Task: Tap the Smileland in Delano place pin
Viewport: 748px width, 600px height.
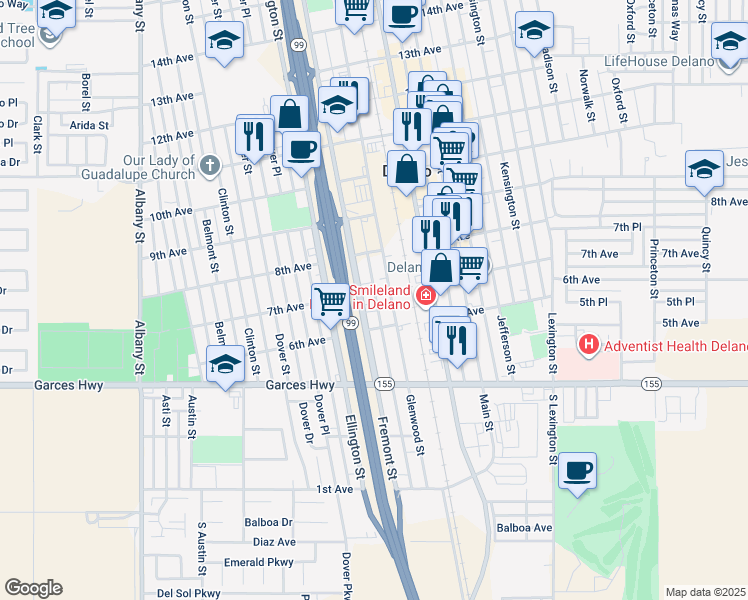Action: [x=426, y=295]
